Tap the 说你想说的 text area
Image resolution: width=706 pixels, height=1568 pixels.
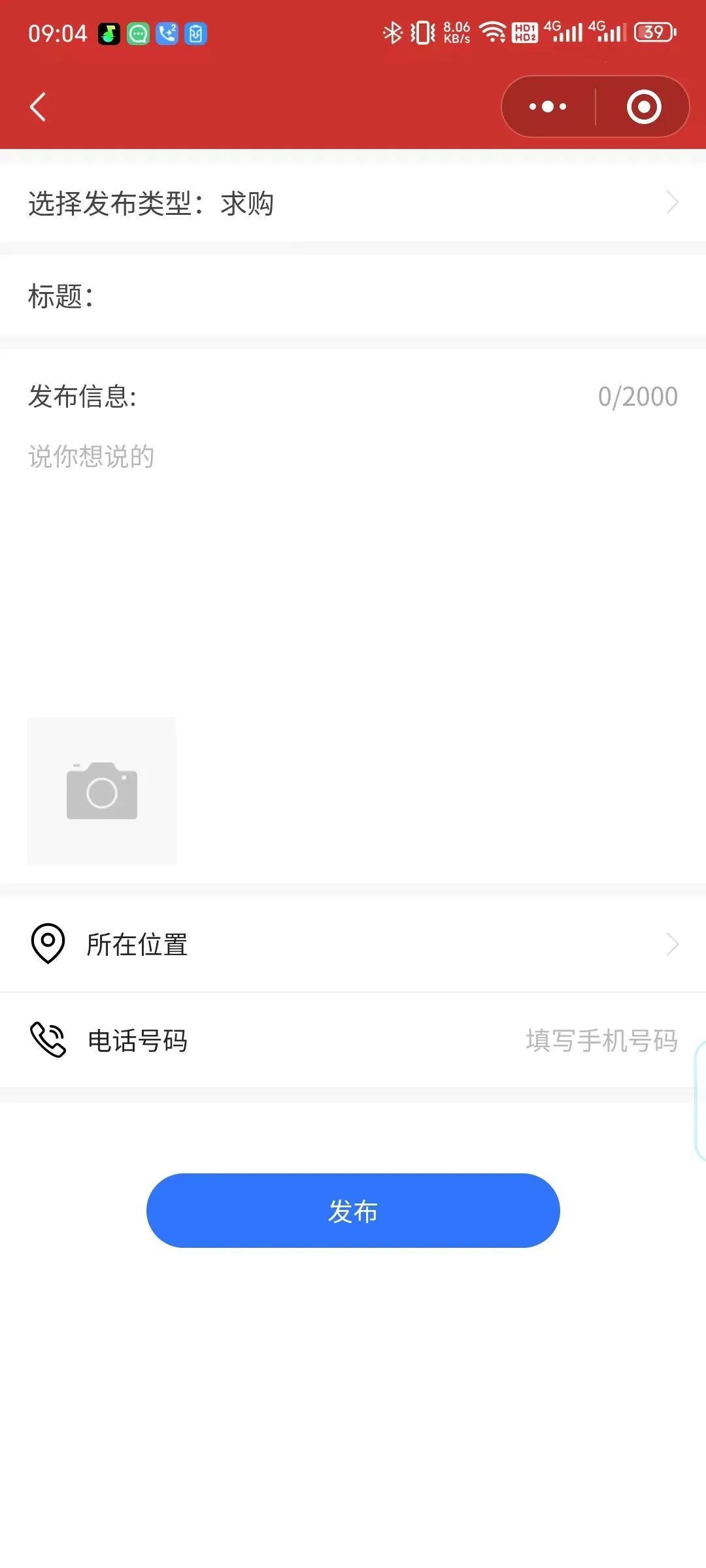pos(353,562)
